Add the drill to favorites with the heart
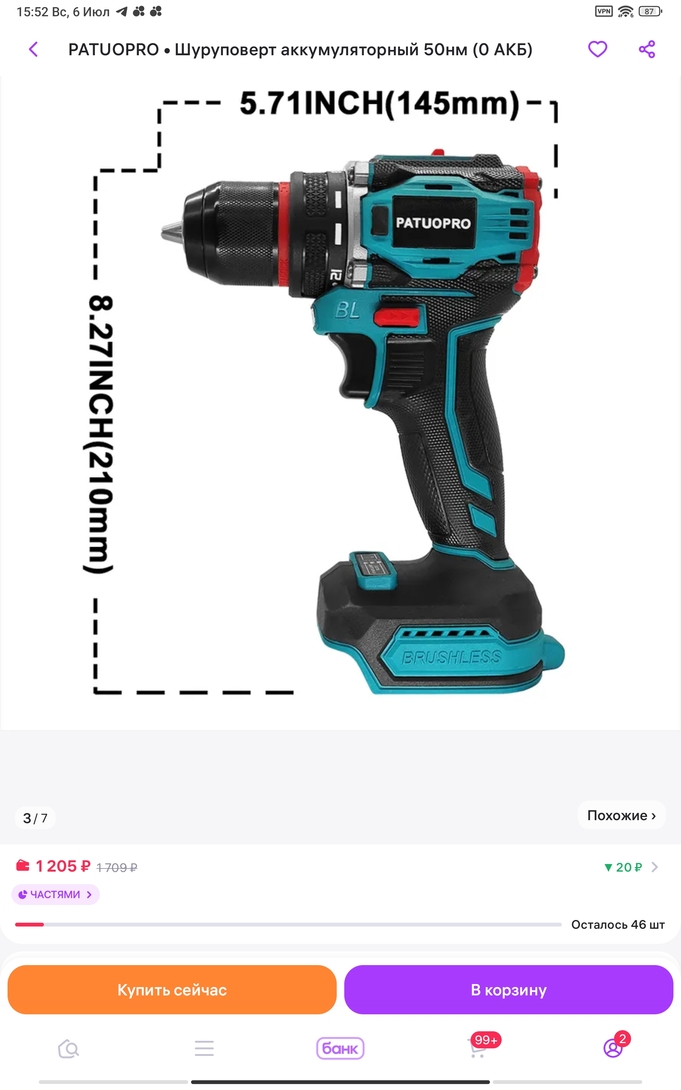The image size is (681, 1090). click(x=597, y=49)
